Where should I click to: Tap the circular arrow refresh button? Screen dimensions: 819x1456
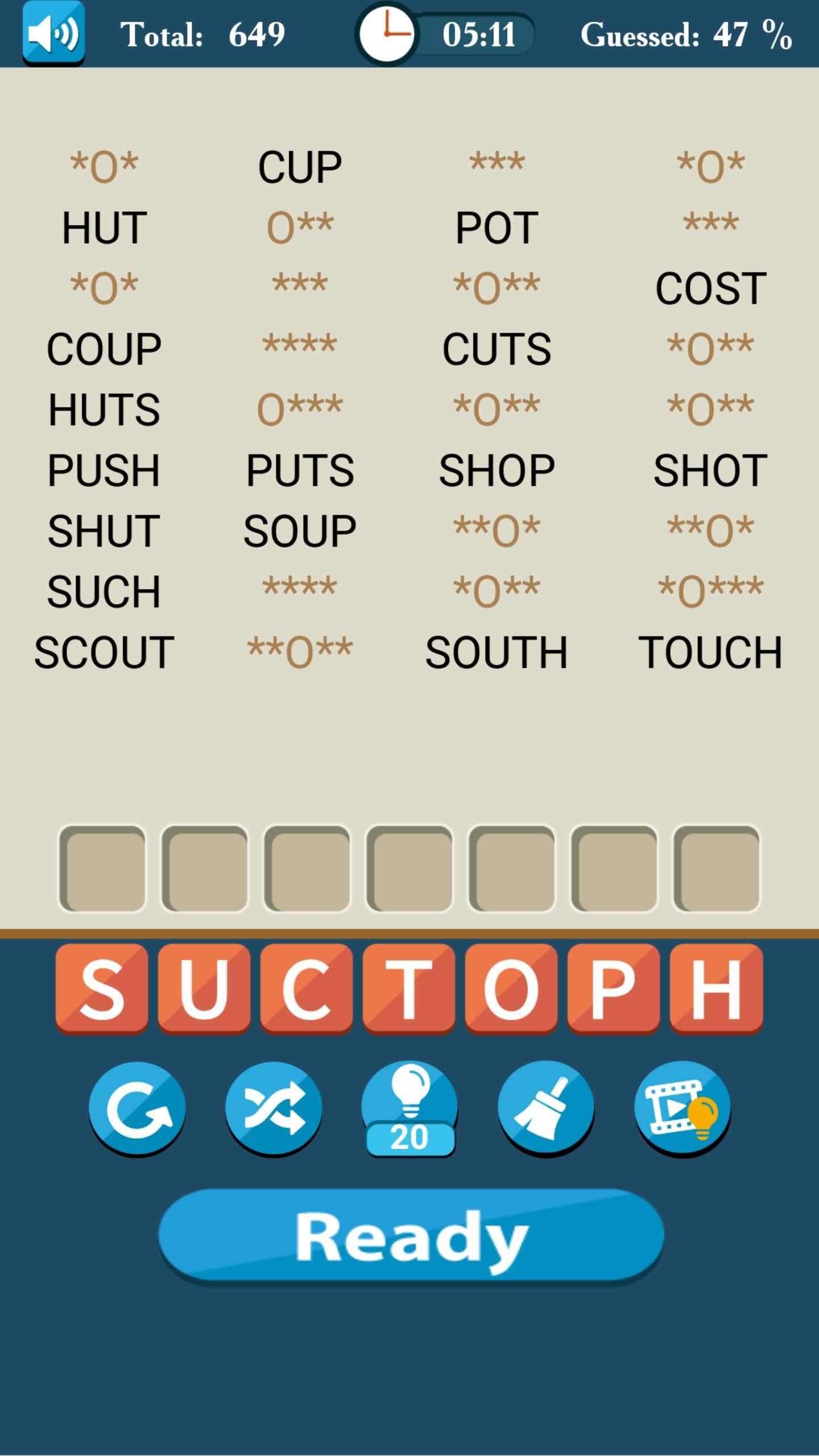click(137, 1108)
